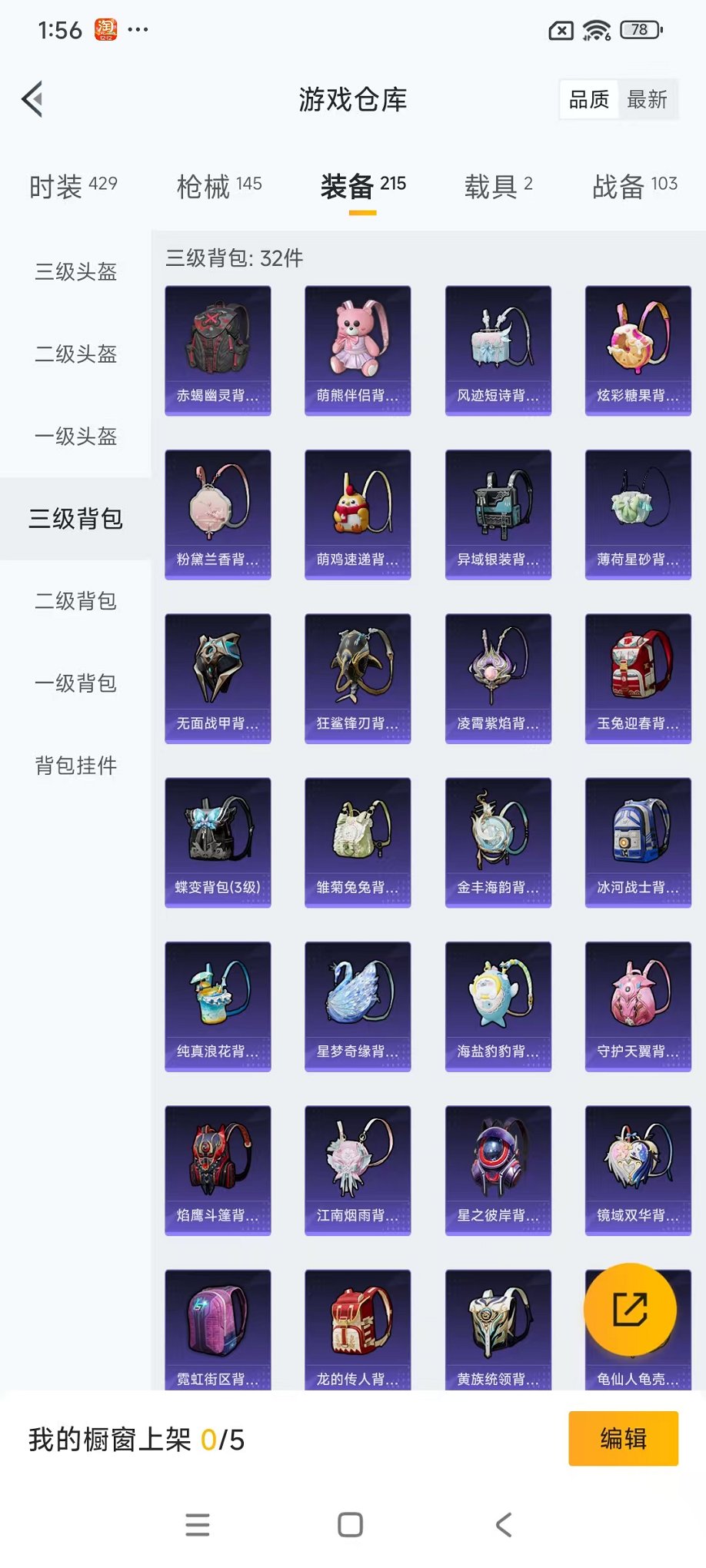View the 星梦奇缘 swan backpack

pyautogui.click(x=358, y=1006)
